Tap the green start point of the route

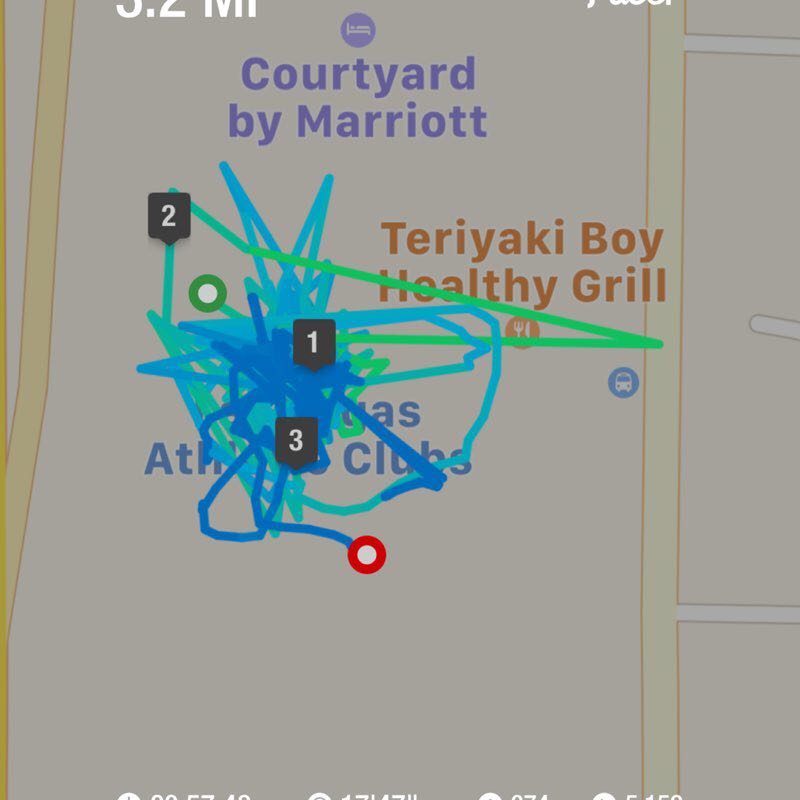[x=207, y=294]
